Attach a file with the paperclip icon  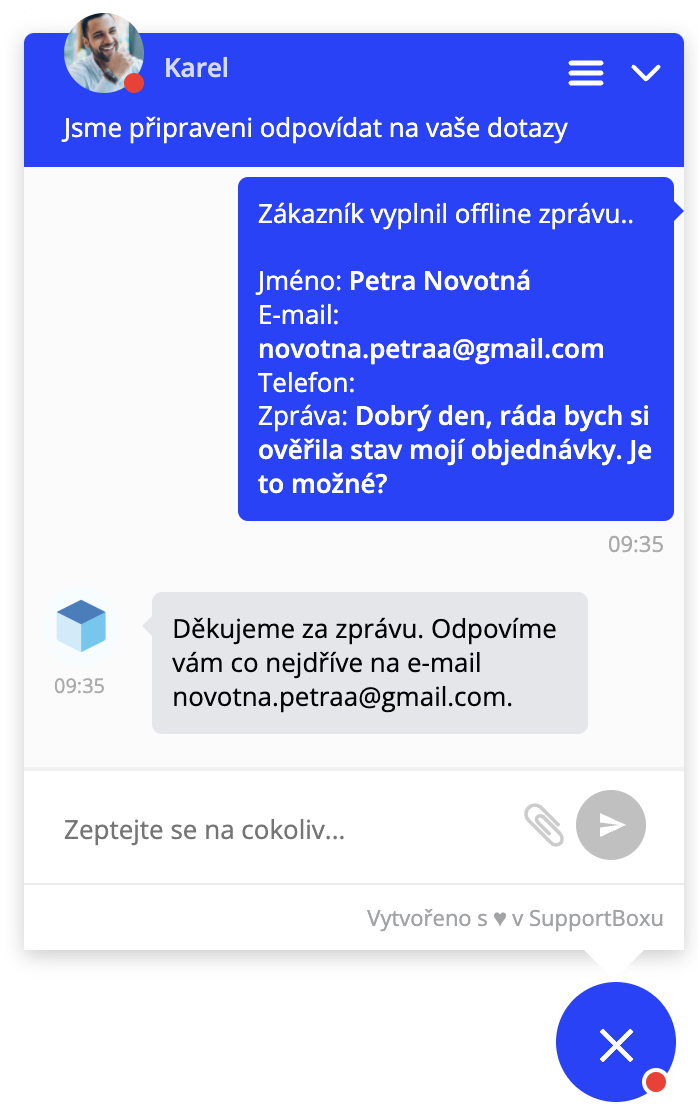(x=544, y=826)
